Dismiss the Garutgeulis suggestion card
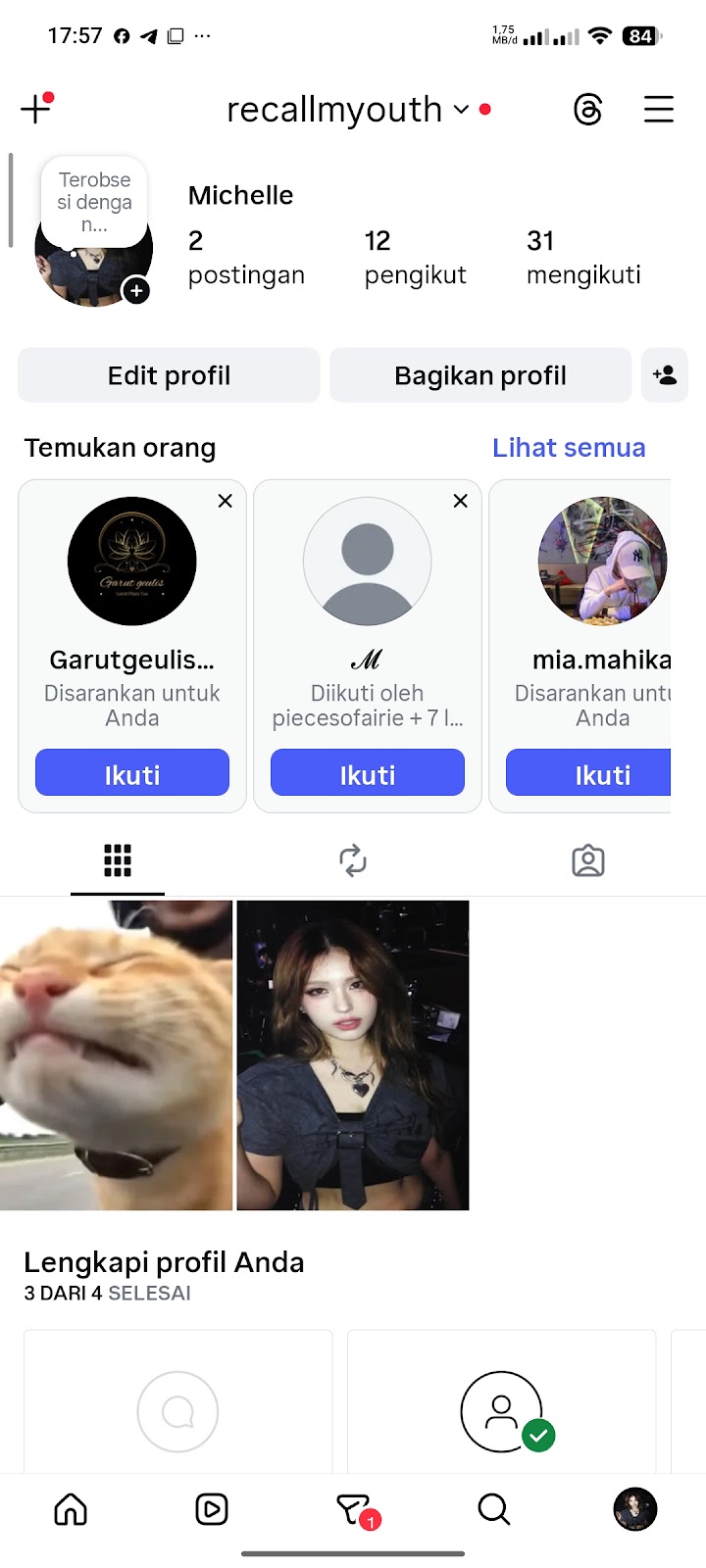This screenshot has height=1568, width=706. [x=225, y=501]
